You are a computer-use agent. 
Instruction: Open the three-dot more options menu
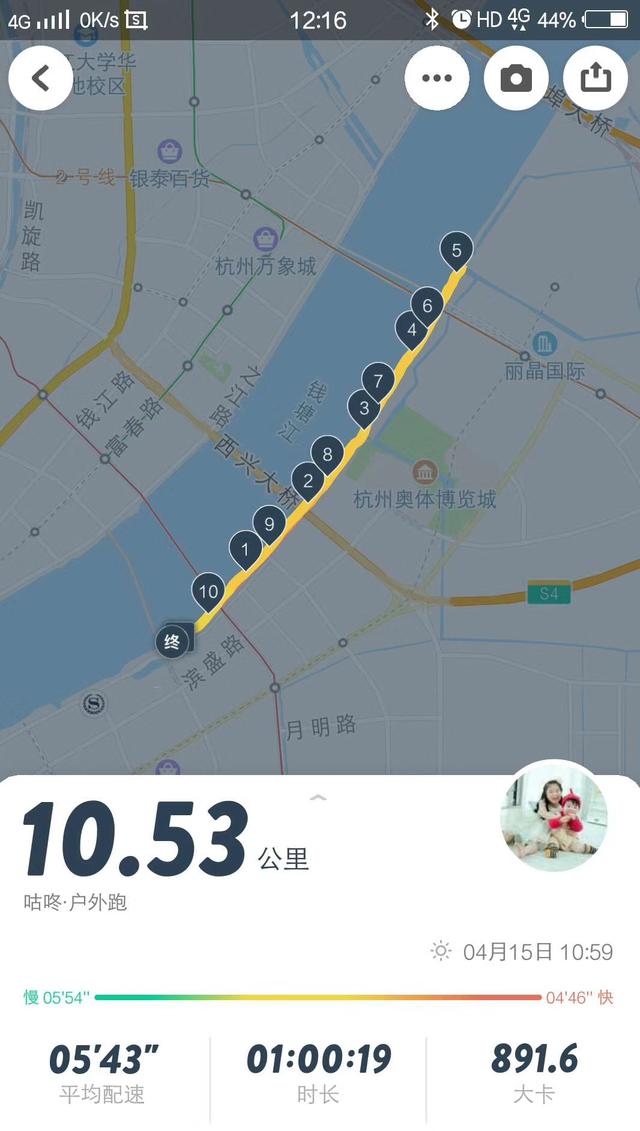(x=436, y=78)
